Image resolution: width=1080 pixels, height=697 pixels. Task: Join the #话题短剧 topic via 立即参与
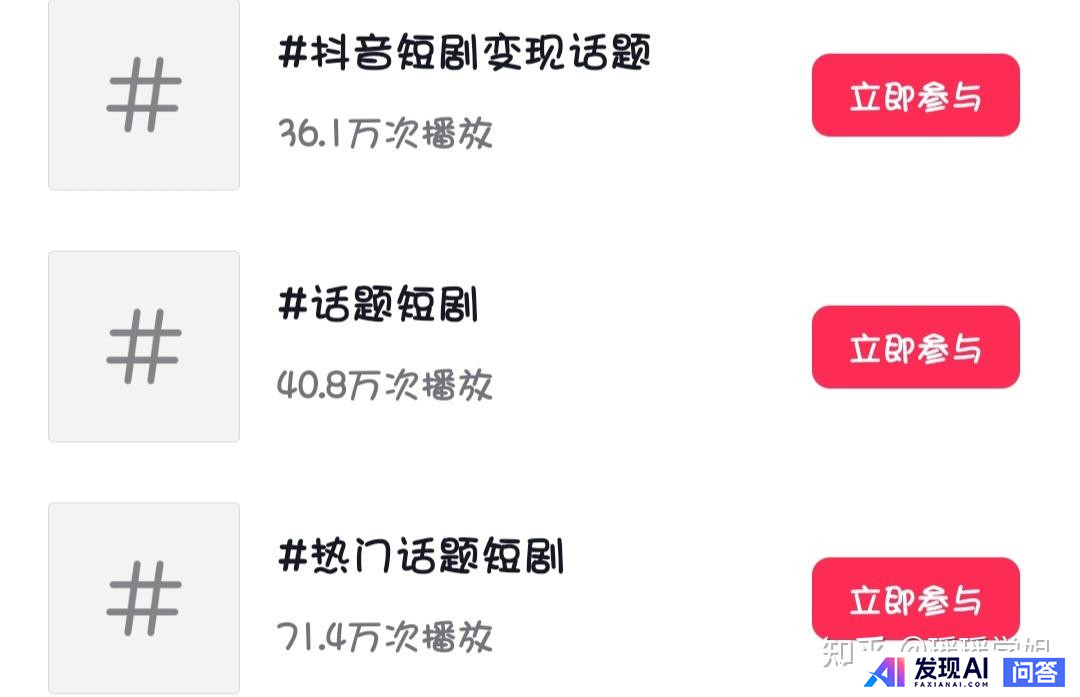point(915,347)
